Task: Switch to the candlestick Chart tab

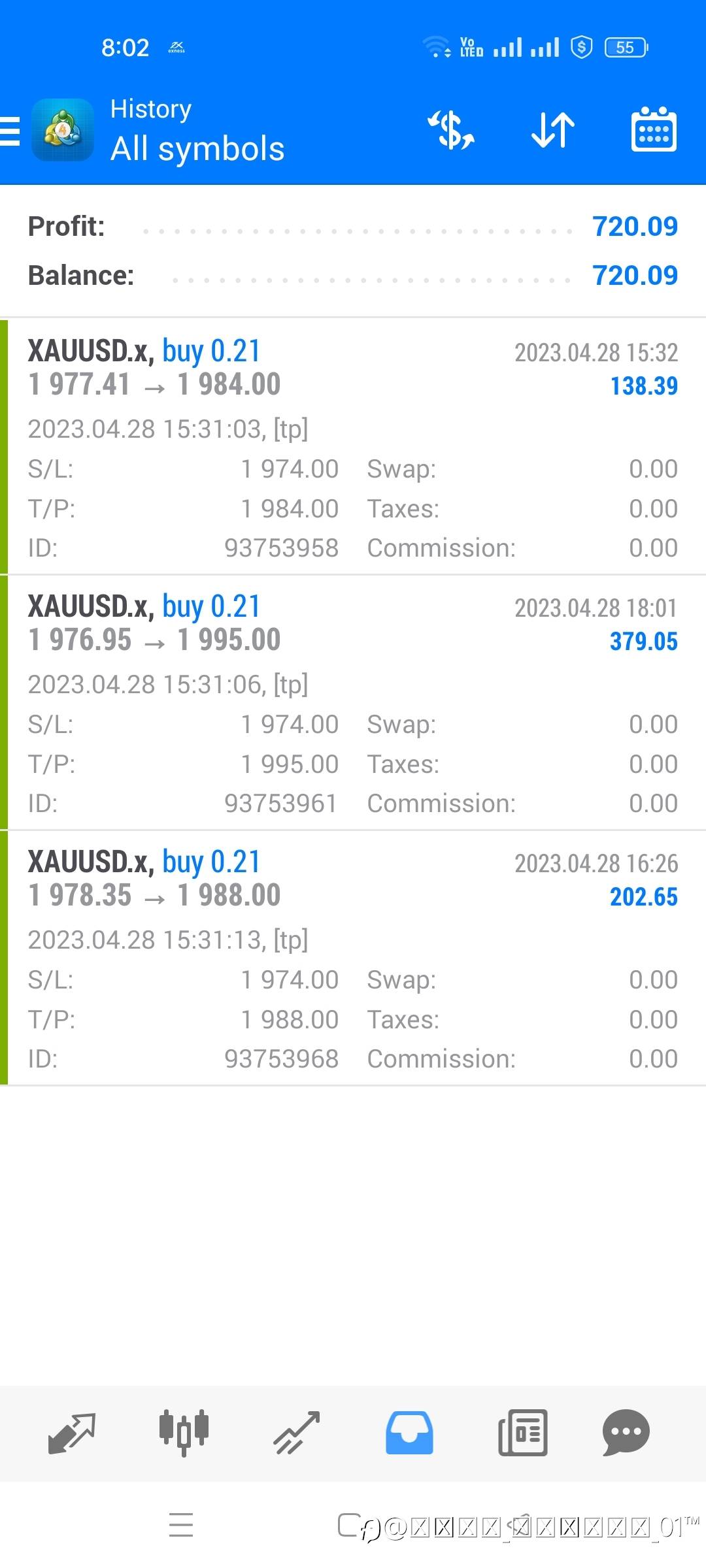Action: (x=184, y=1433)
